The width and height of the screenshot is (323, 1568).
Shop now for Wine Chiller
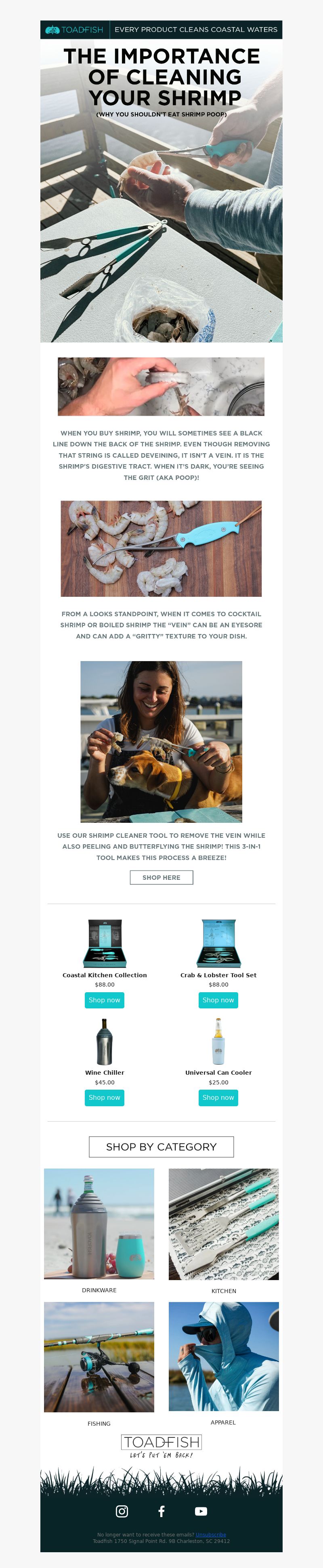pos(105,1097)
